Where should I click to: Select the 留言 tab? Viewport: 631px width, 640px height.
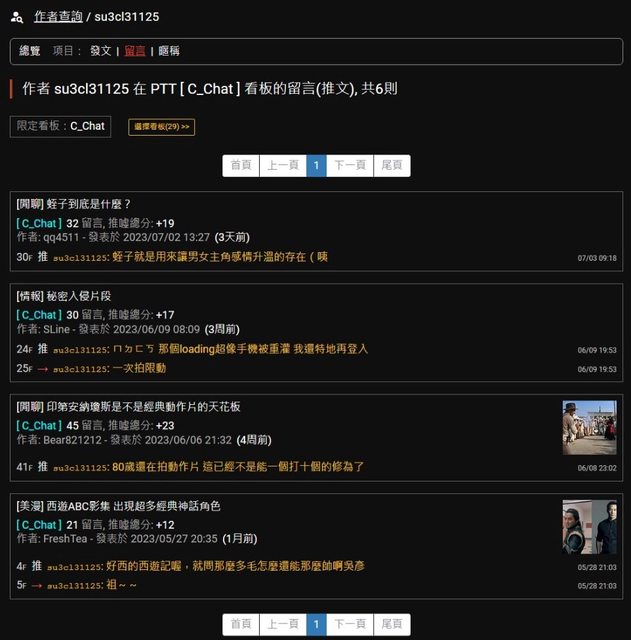tap(135, 51)
